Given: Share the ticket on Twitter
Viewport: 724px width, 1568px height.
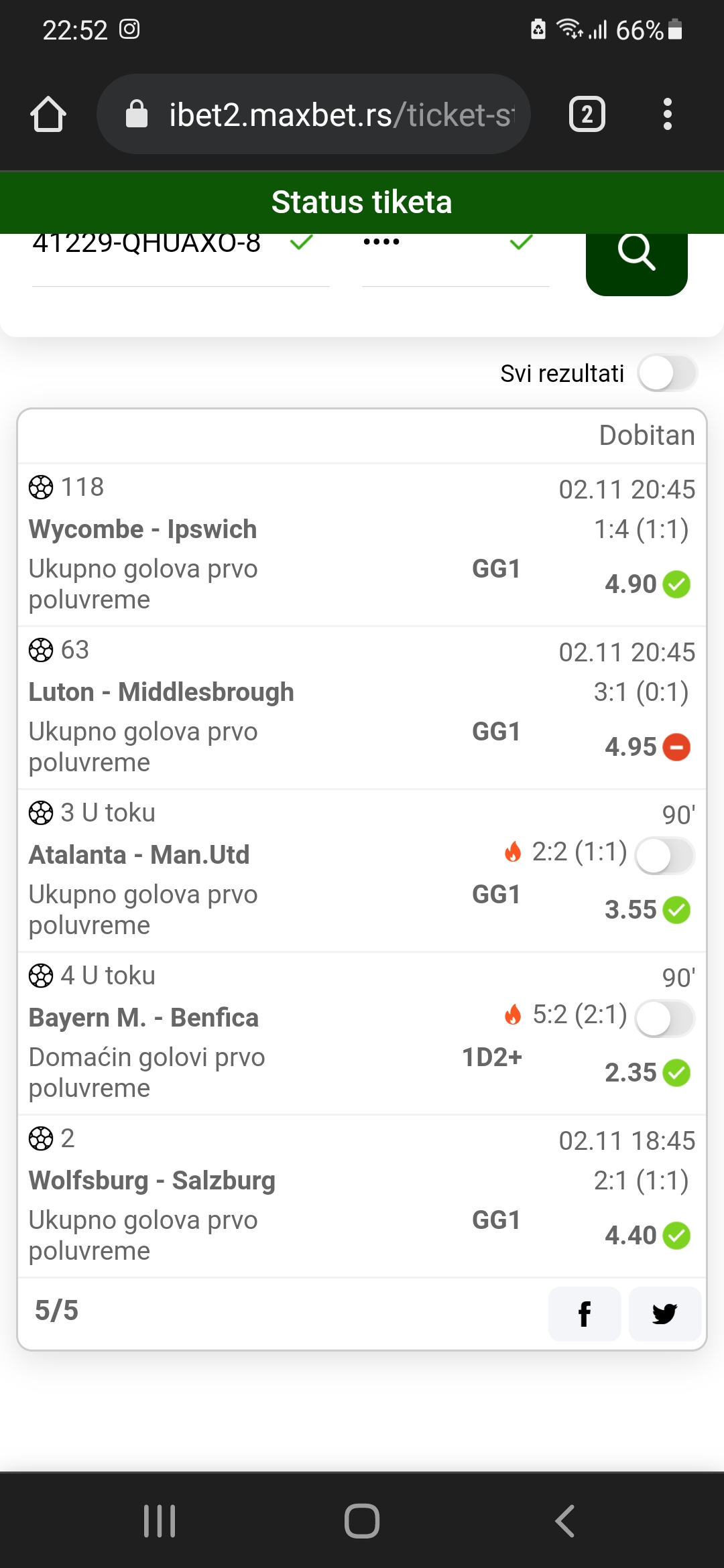Looking at the screenshot, I should (x=665, y=1314).
